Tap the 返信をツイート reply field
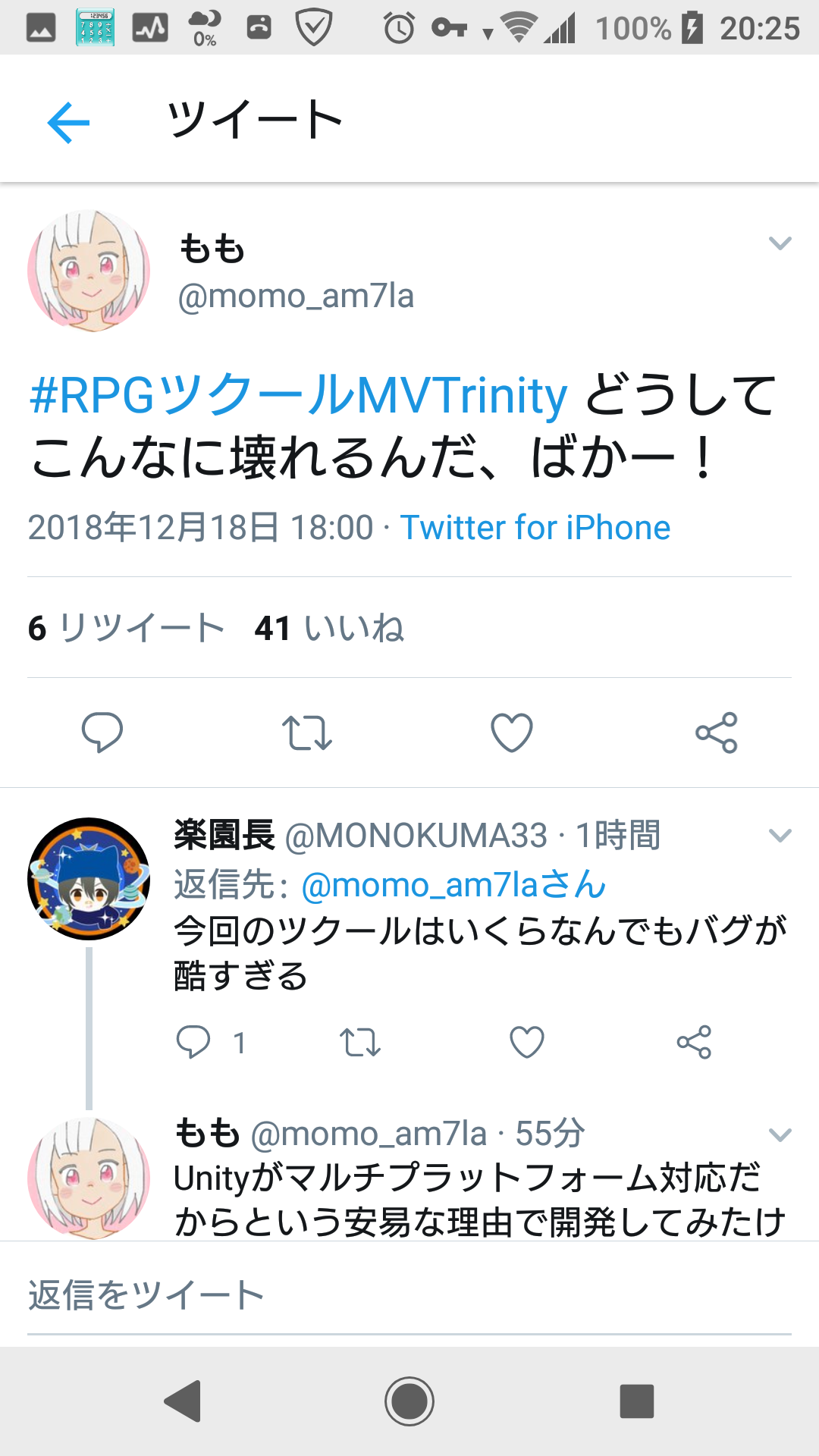The image size is (819, 1456). pos(409,1295)
